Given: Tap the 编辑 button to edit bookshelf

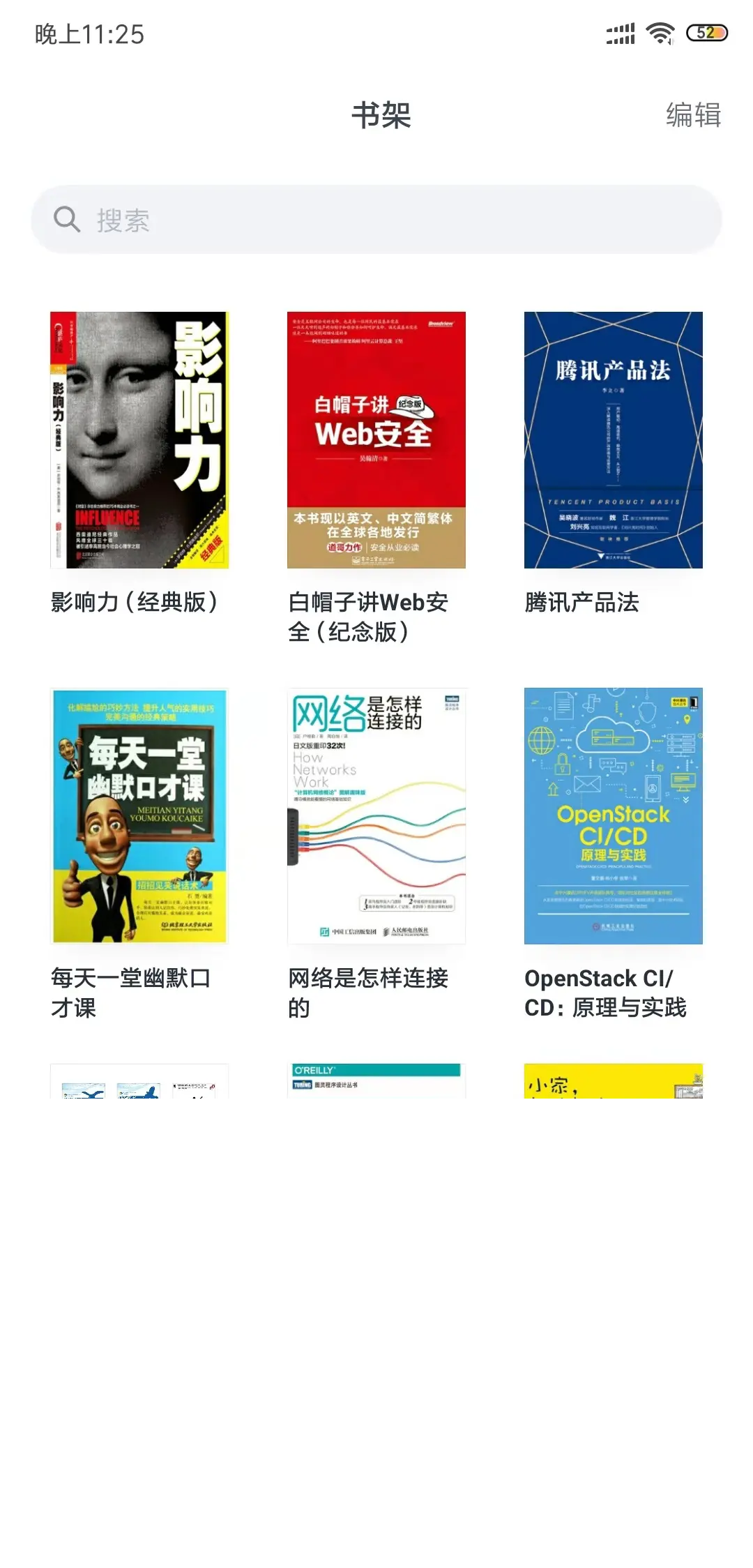Looking at the screenshot, I should pyautogui.click(x=692, y=115).
